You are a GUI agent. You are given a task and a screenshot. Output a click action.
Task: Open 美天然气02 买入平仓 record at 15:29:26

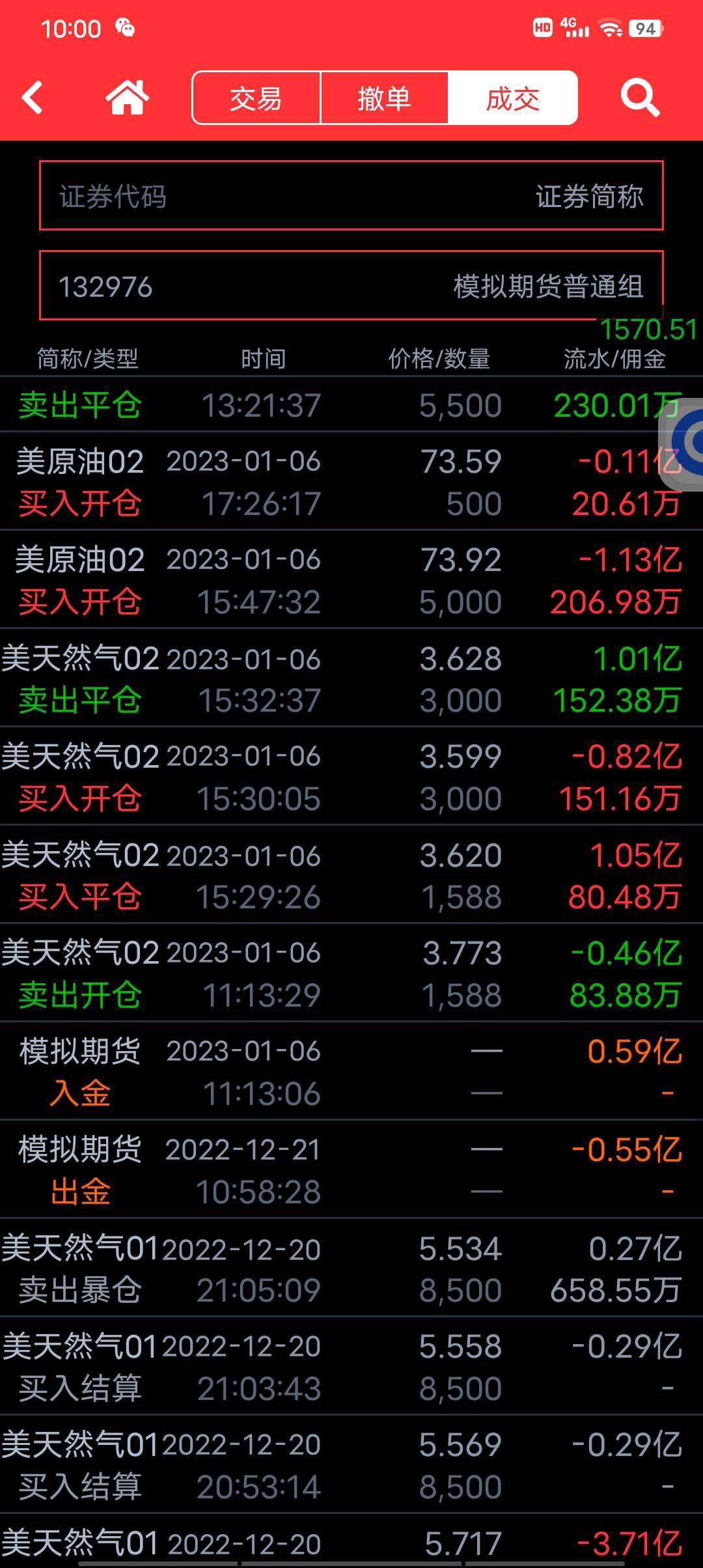click(351, 875)
